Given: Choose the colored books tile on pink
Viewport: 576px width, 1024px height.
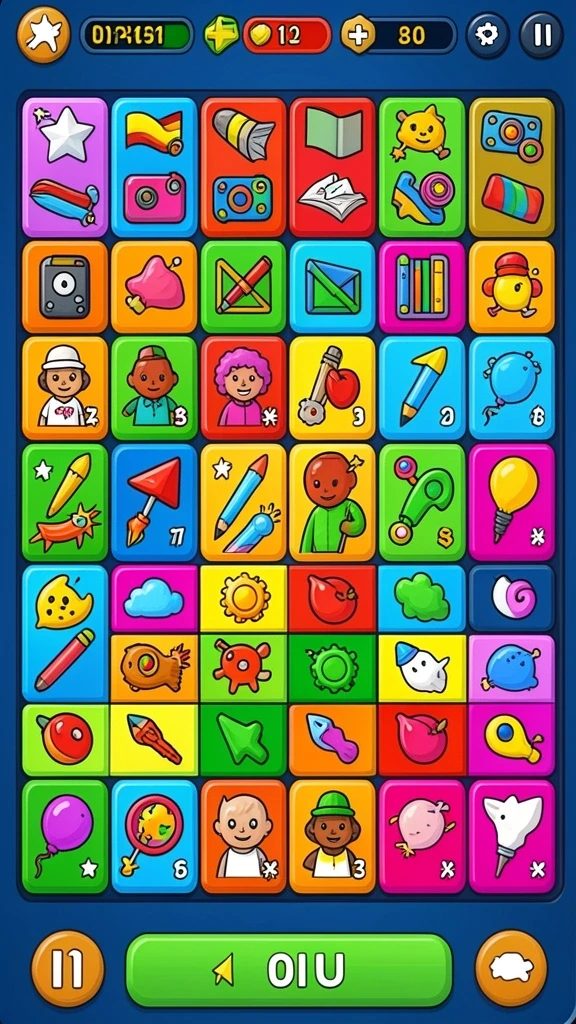Looking at the screenshot, I should [x=422, y=287].
